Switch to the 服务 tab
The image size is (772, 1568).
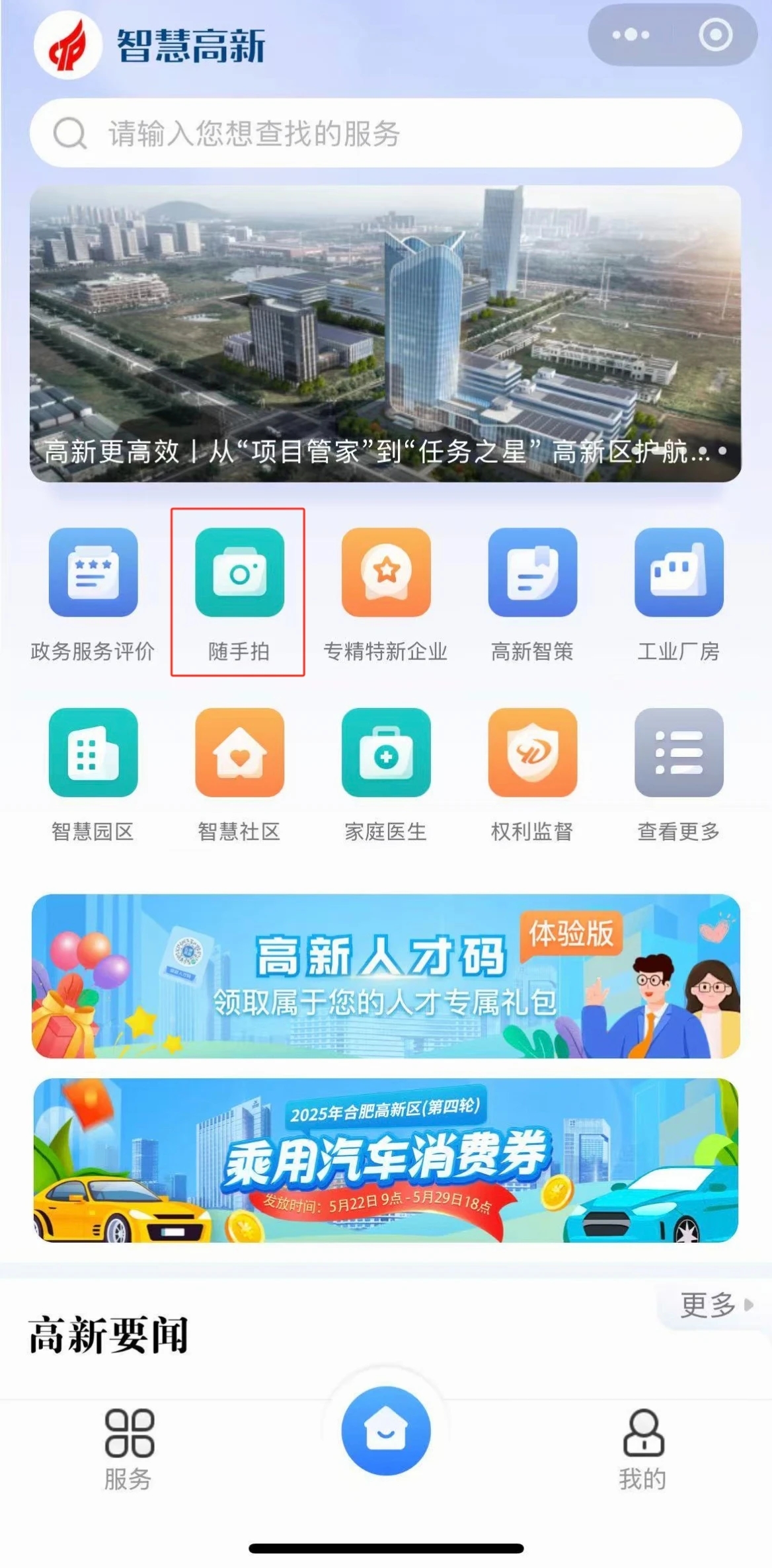(129, 1449)
